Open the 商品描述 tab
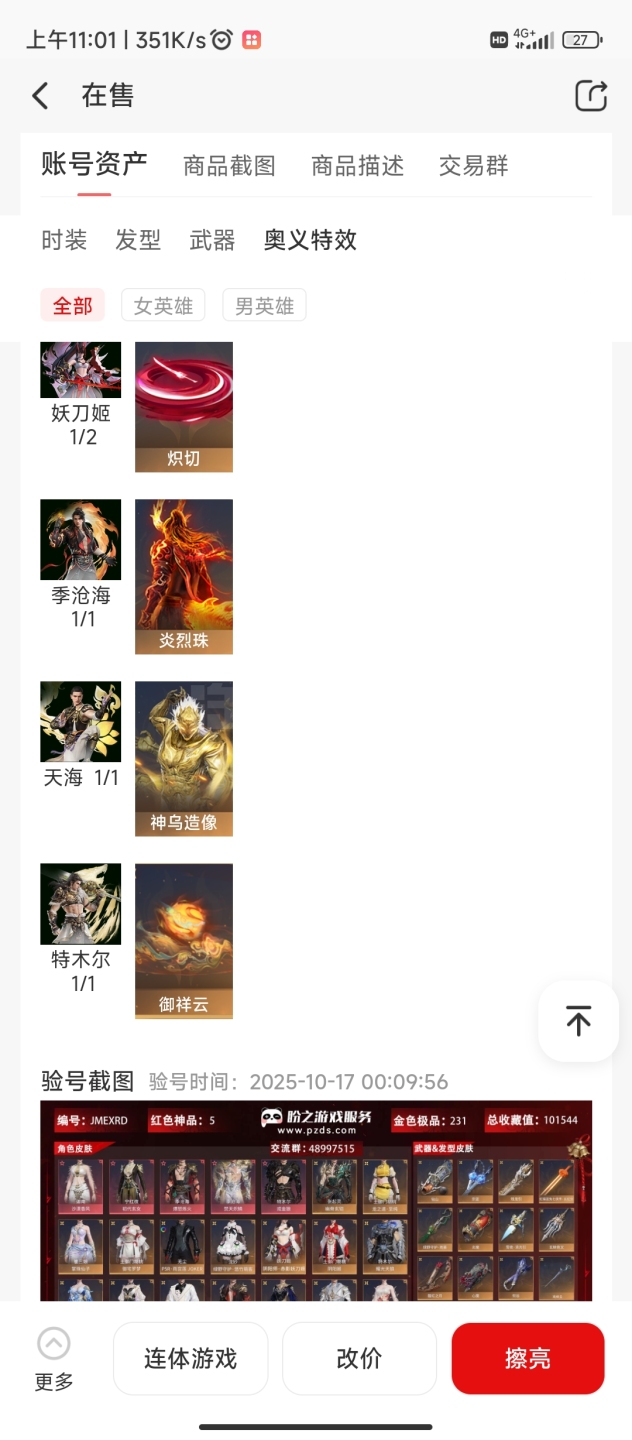The height and width of the screenshot is (1440, 632). pyautogui.click(x=357, y=166)
